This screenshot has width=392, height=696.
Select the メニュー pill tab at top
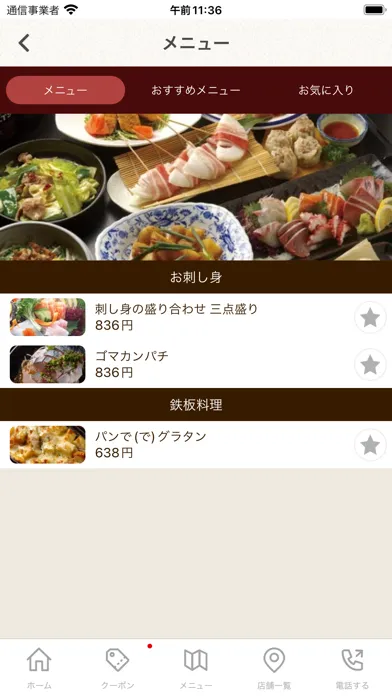point(66,90)
